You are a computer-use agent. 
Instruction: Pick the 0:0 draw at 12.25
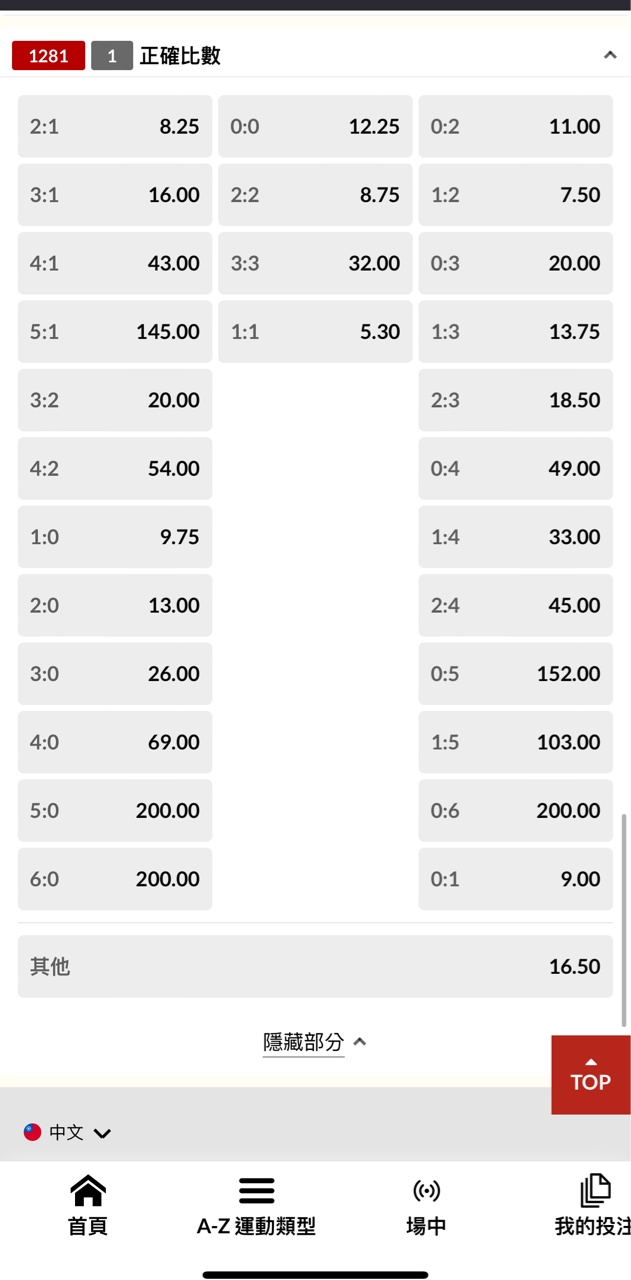click(315, 127)
